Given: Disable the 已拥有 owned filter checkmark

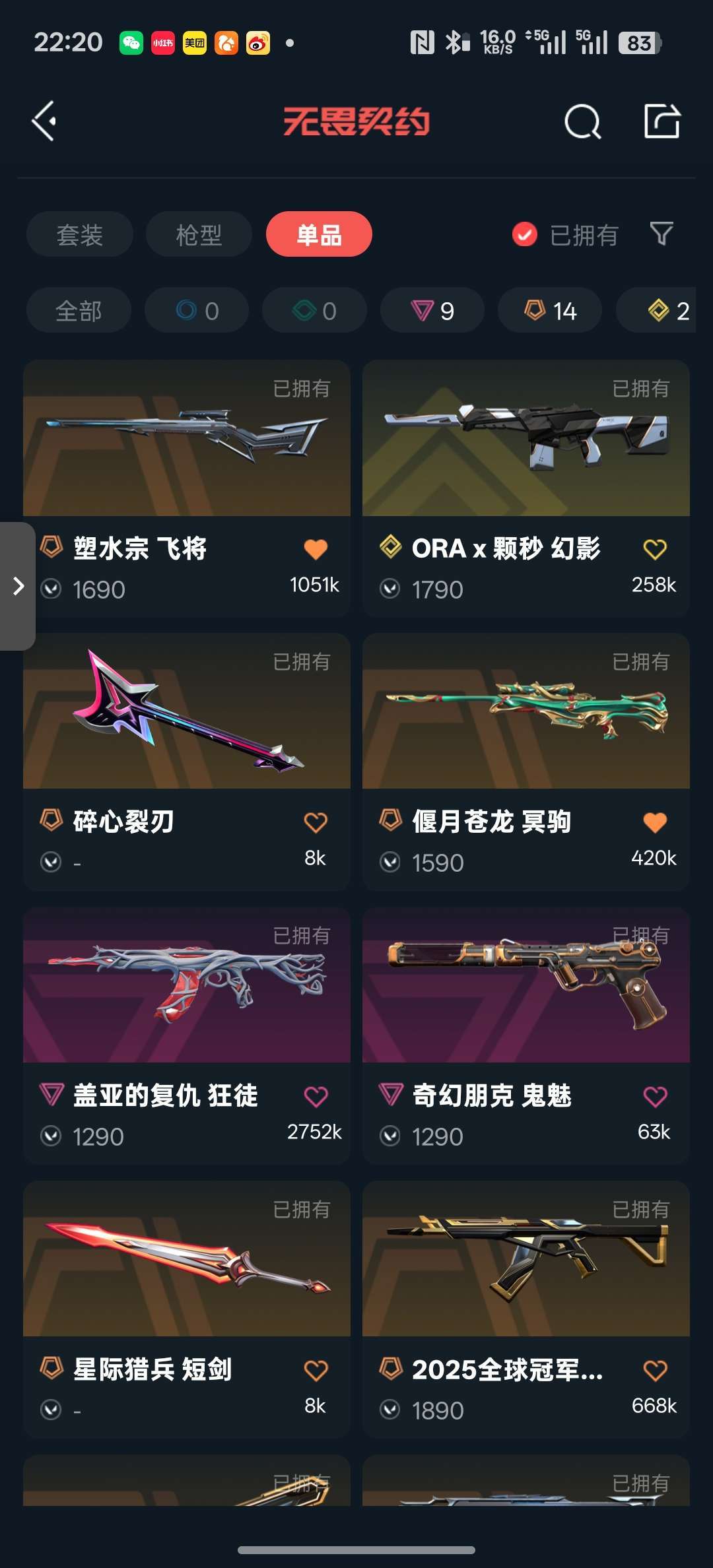Looking at the screenshot, I should pyautogui.click(x=524, y=234).
